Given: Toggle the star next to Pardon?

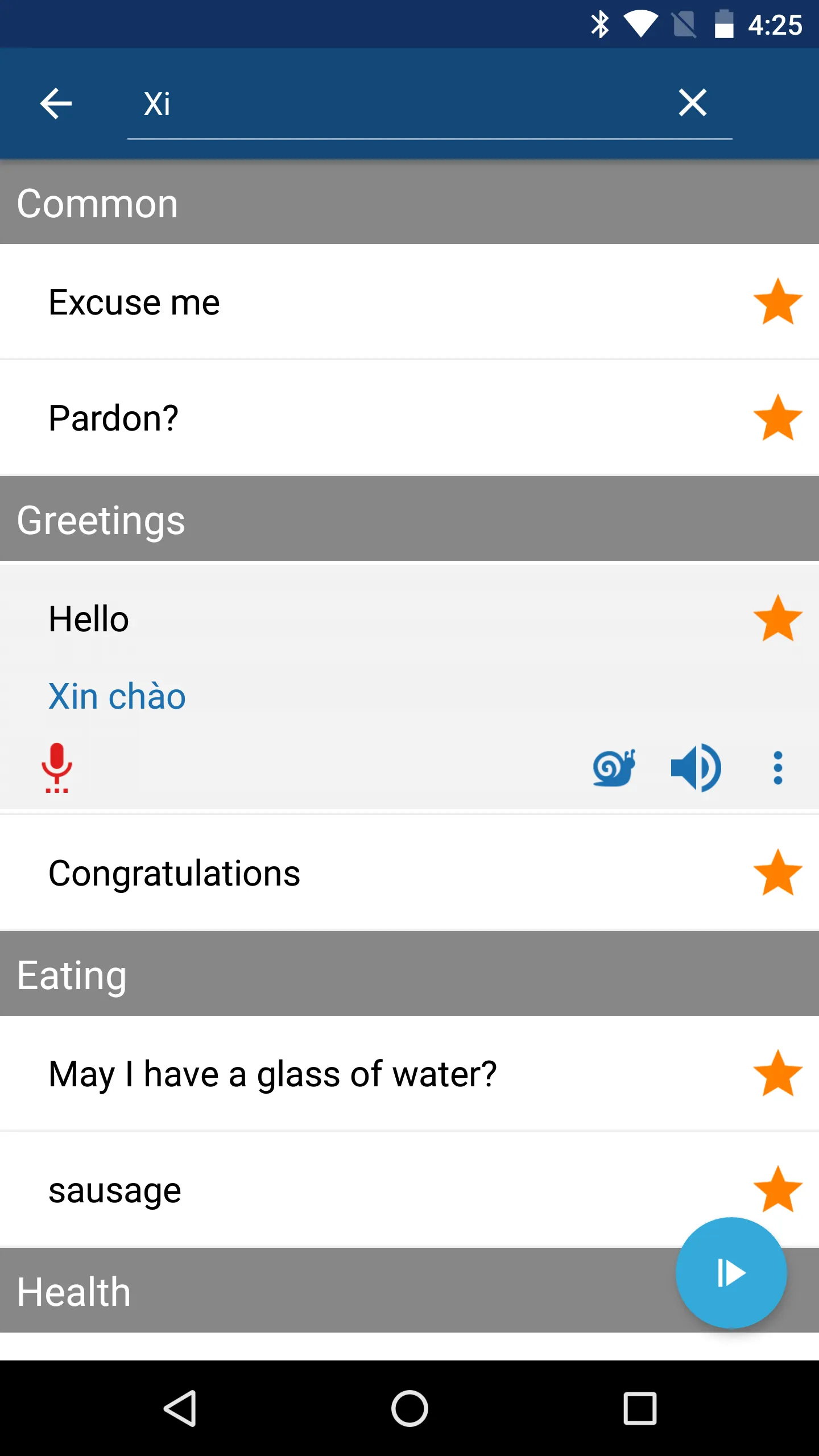Looking at the screenshot, I should 777,418.
